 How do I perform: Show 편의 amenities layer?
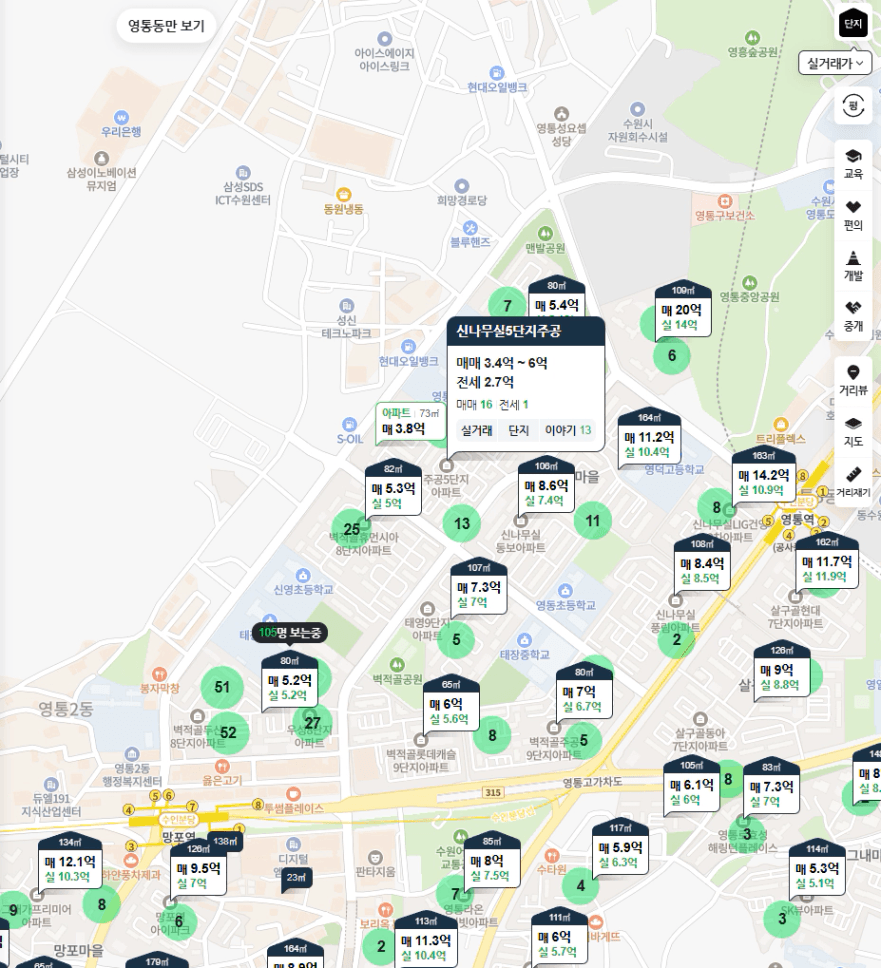coord(853,215)
